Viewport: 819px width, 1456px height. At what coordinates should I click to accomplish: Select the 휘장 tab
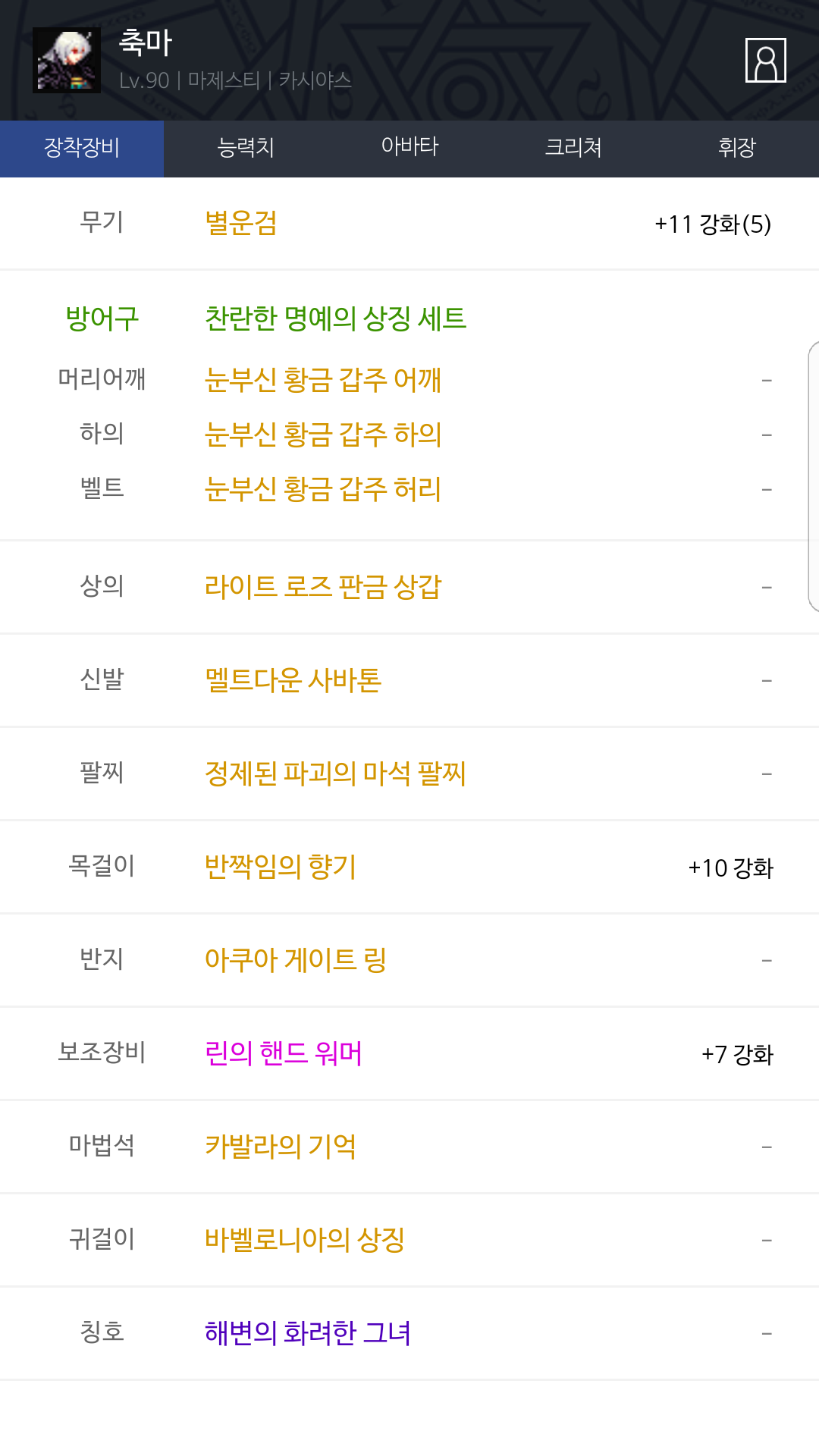737,149
